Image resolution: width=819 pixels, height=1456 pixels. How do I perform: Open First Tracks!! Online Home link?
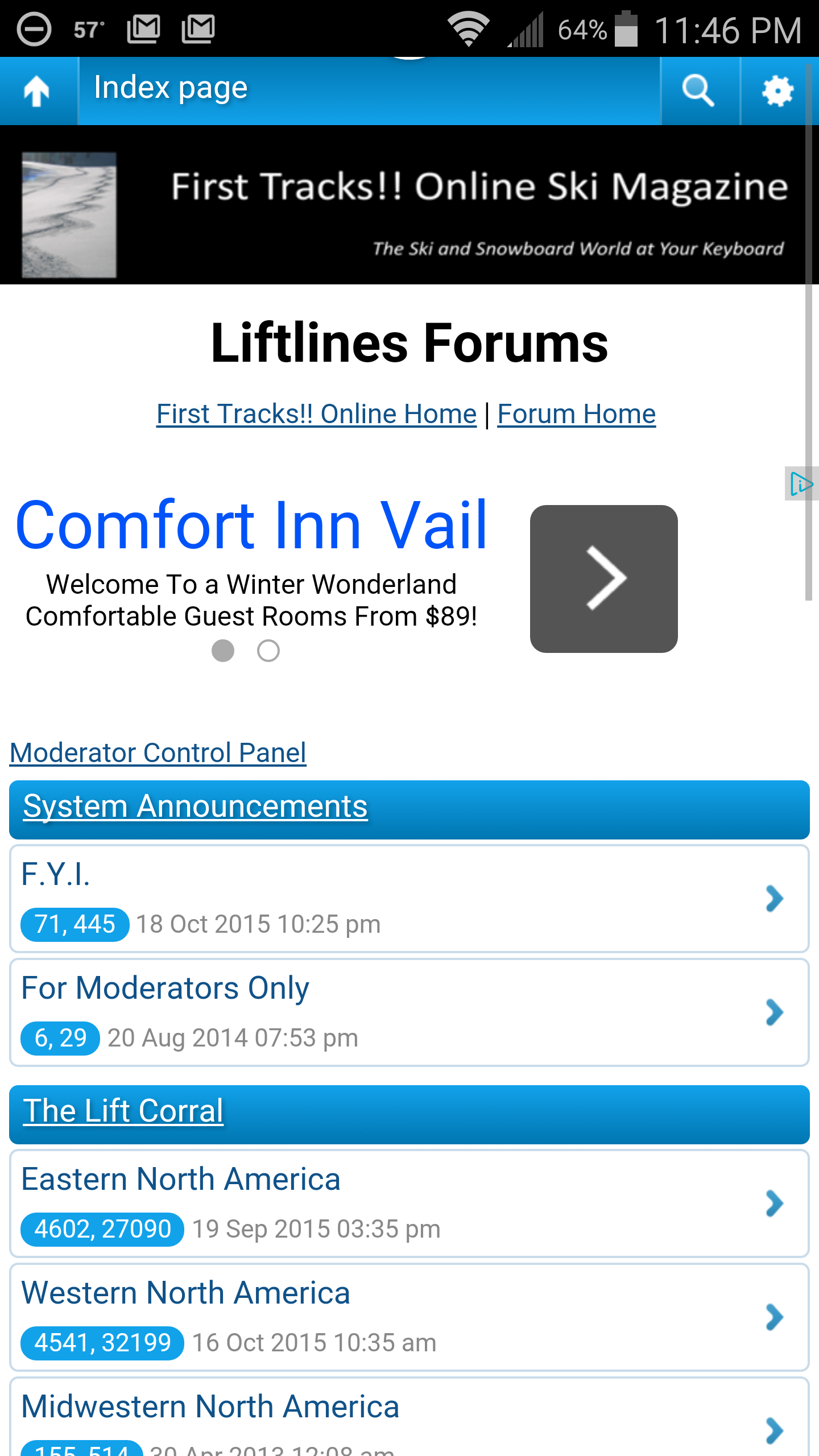pos(316,414)
